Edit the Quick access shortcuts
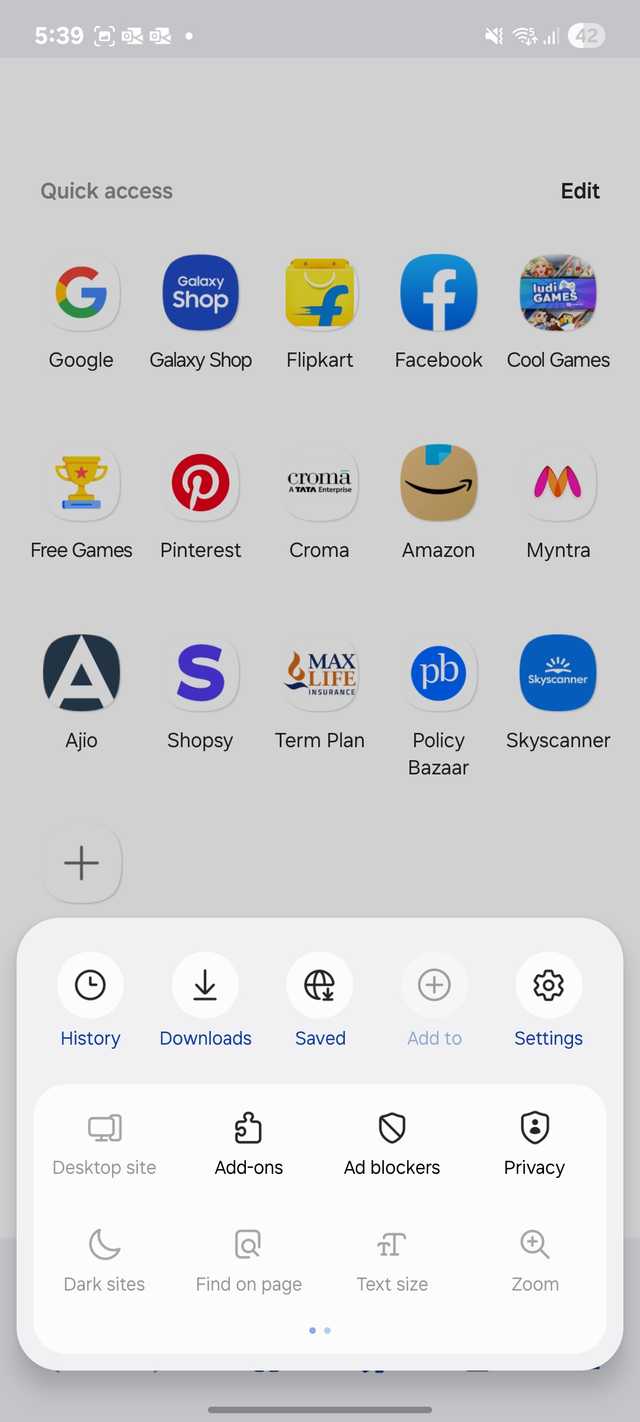 tap(580, 191)
